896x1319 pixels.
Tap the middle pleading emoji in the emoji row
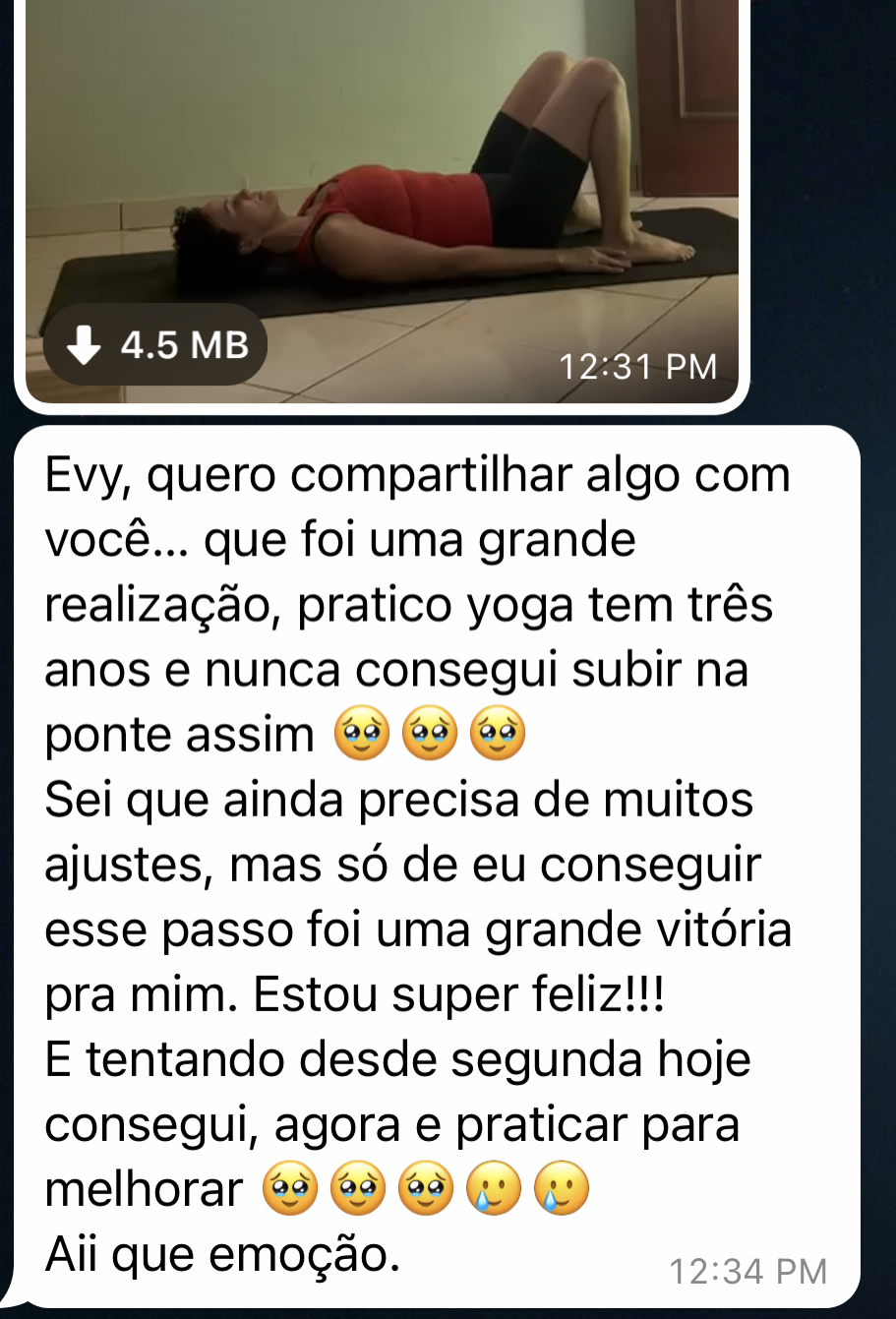(431, 735)
